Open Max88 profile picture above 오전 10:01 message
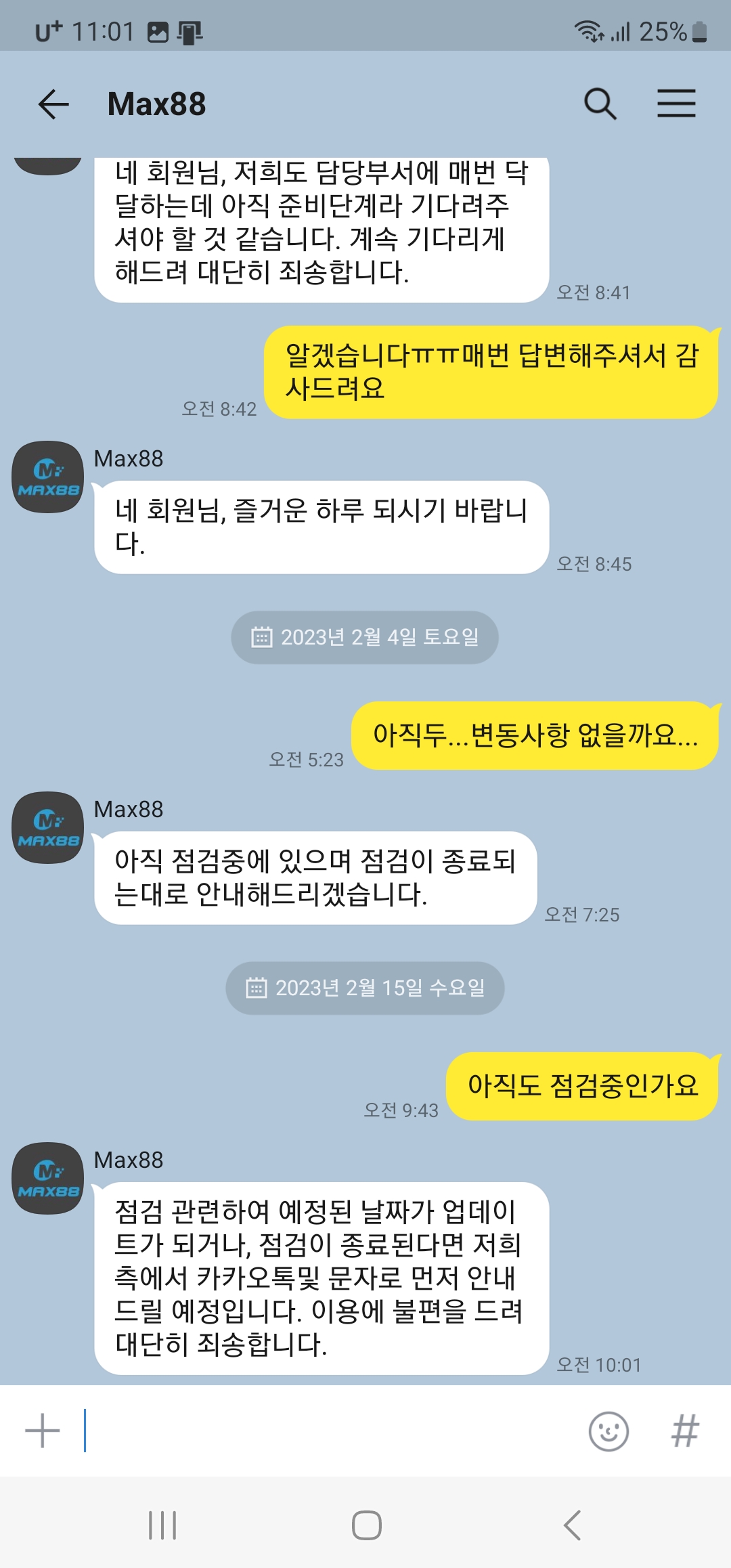 tap(48, 1178)
